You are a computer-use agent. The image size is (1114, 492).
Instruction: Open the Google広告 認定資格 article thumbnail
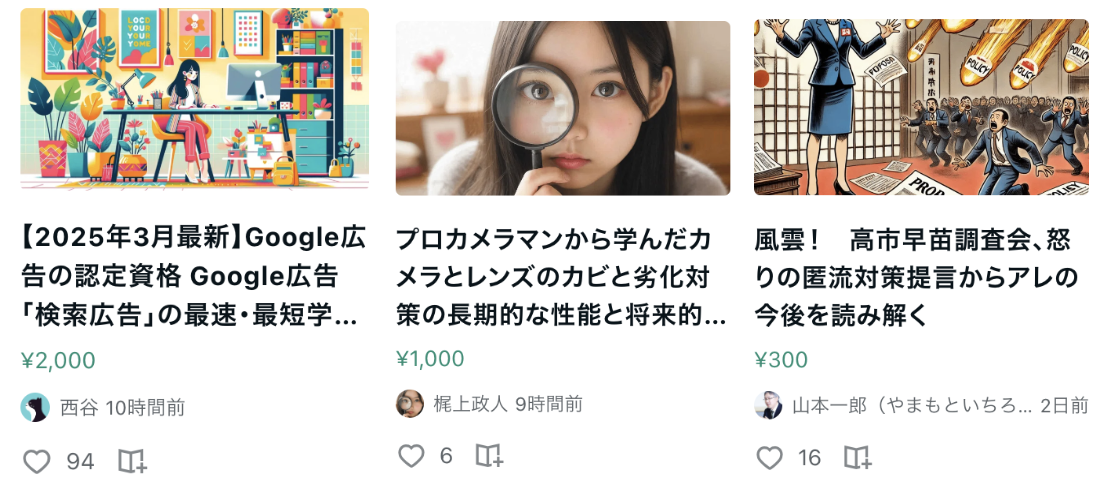194,98
